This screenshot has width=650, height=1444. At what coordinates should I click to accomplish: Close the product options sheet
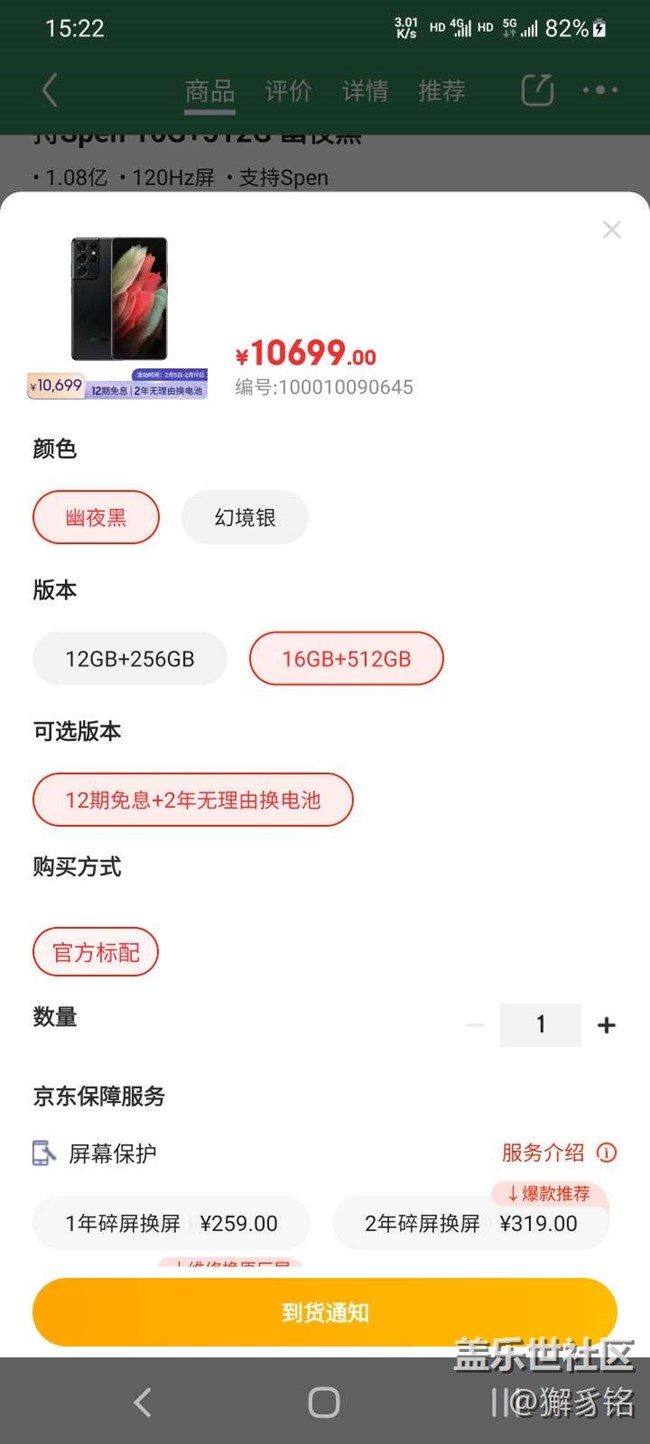click(612, 230)
